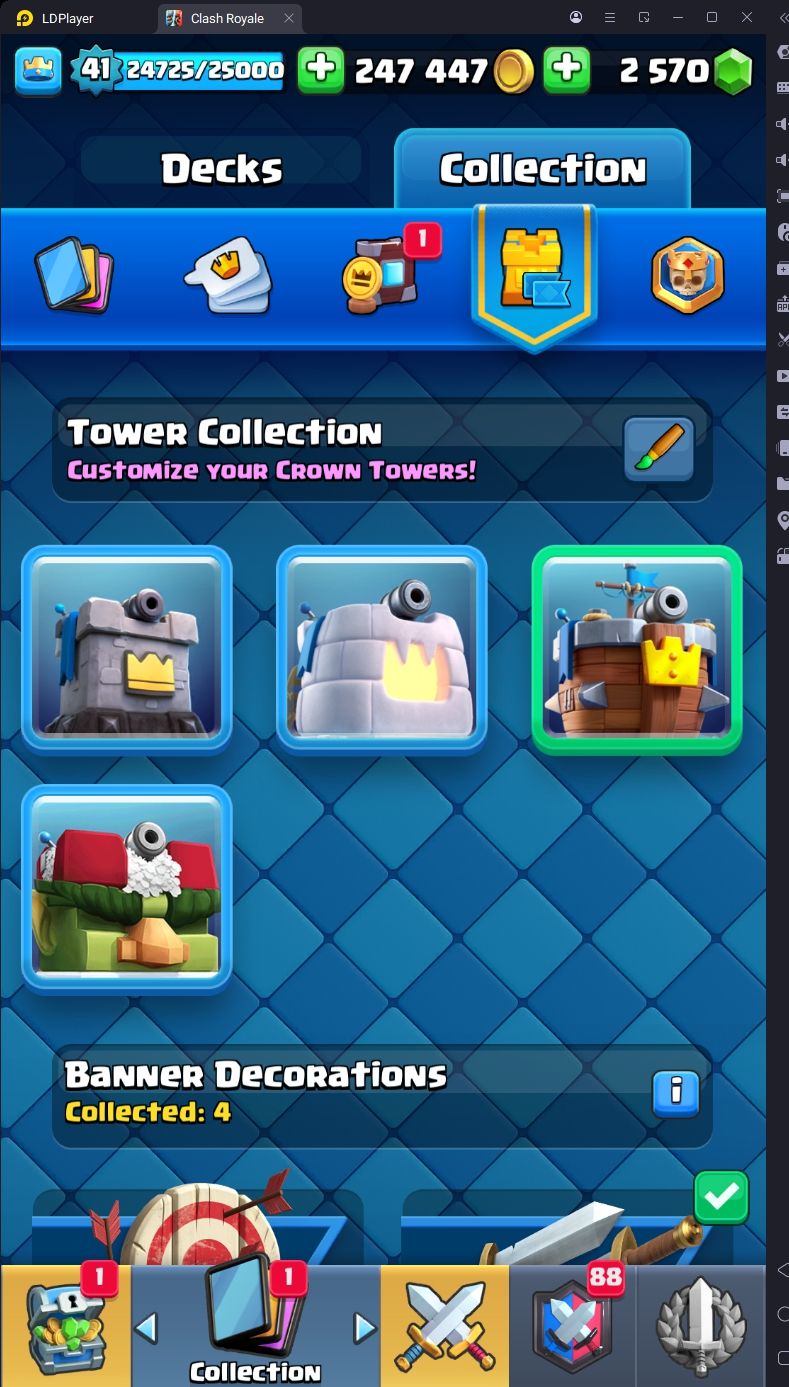Open the player profile crown icon
789x1387 pixels.
click(x=38, y=69)
